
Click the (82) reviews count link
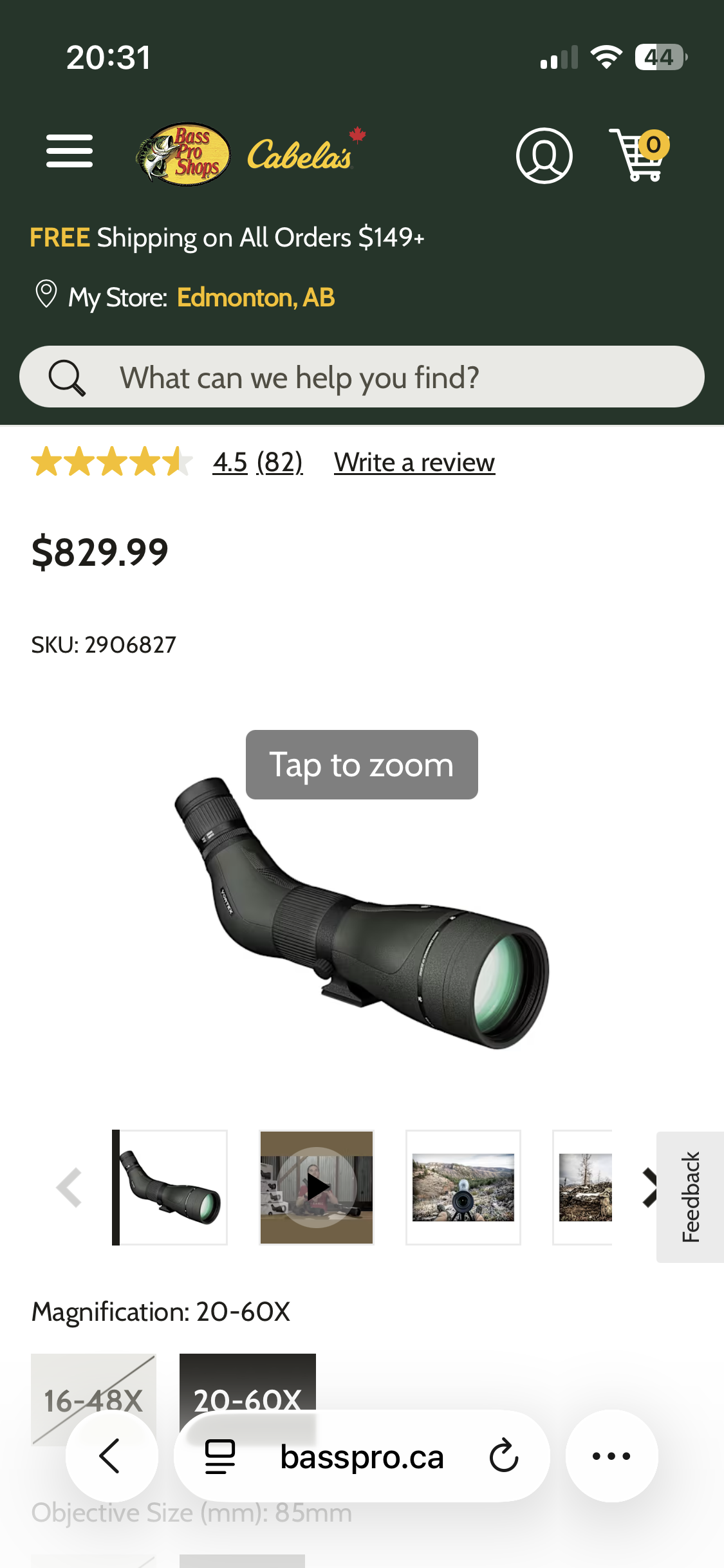pyautogui.click(x=279, y=462)
